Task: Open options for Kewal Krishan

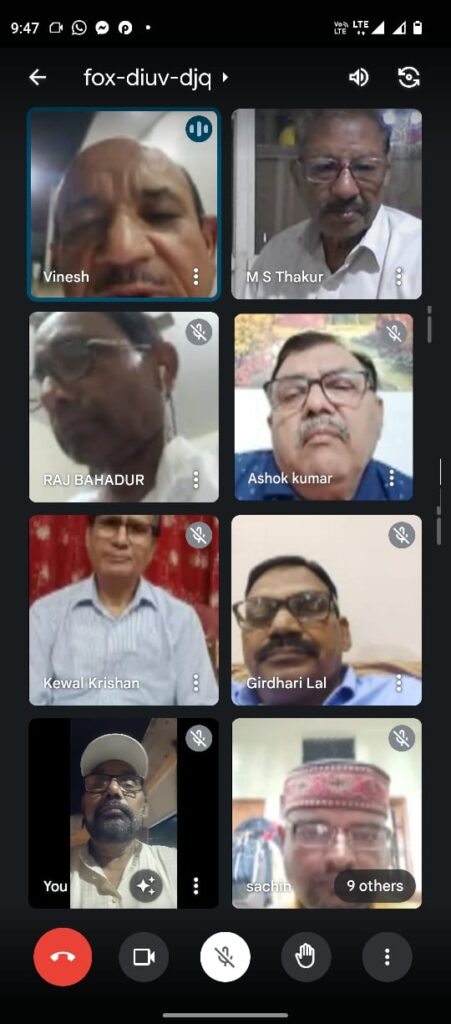Action: (196, 683)
